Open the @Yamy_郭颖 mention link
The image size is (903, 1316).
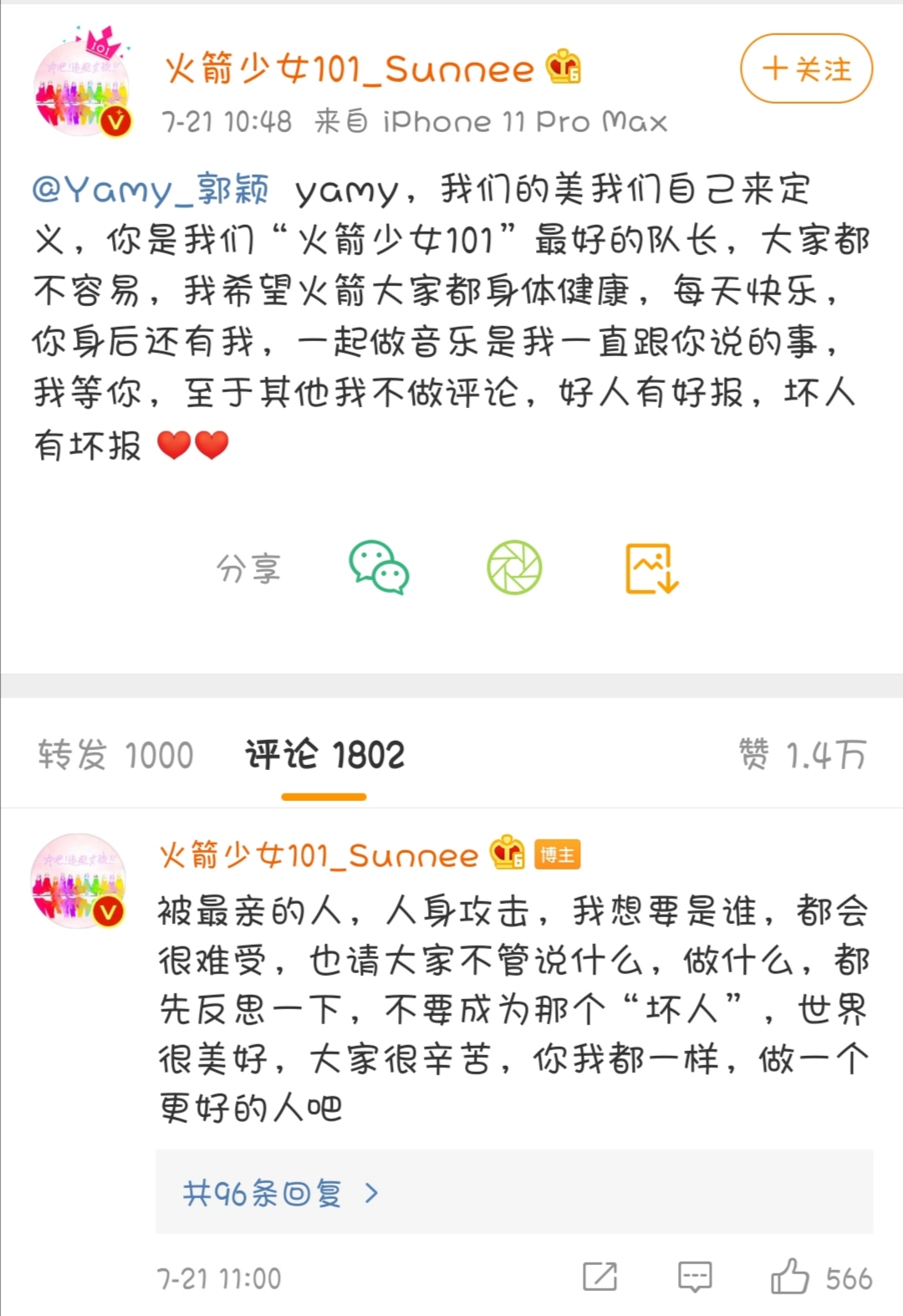click(150, 190)
